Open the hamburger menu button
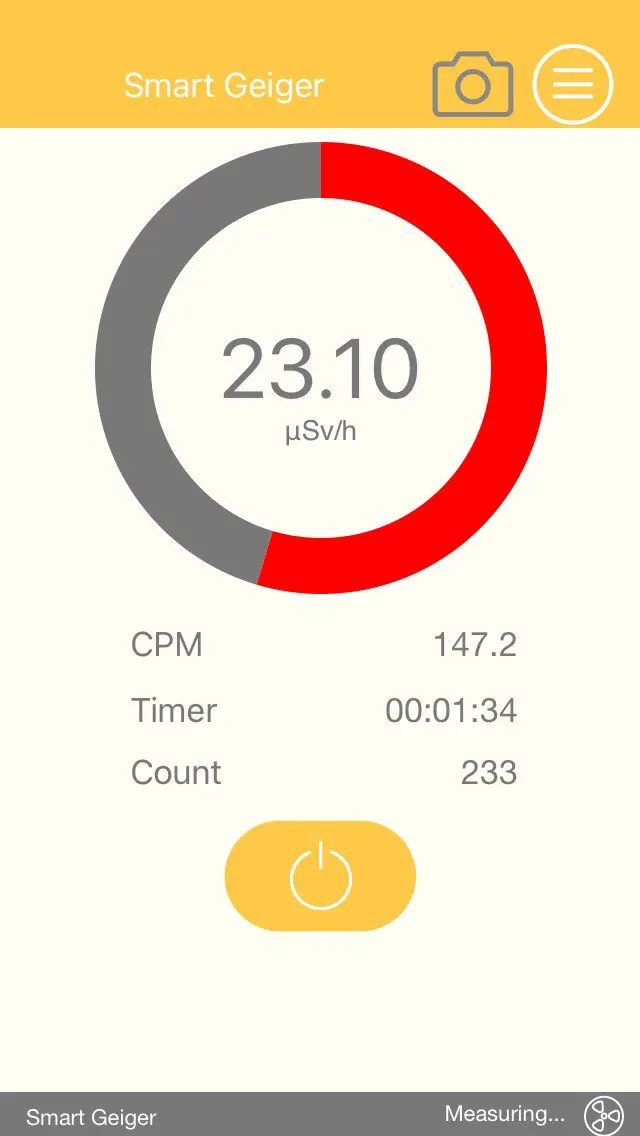 coord(572,86)
